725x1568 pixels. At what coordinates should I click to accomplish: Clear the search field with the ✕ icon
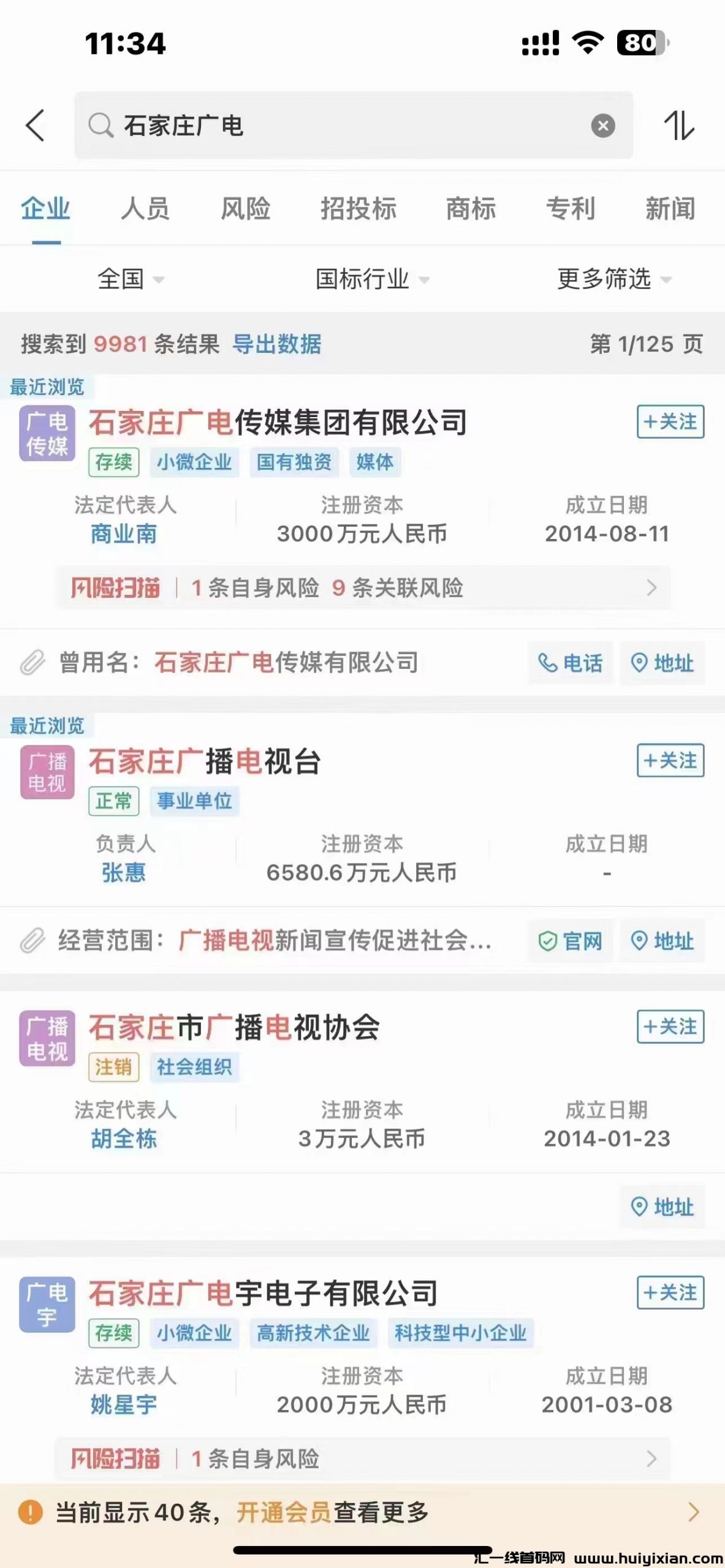click(x=603, y=126)
